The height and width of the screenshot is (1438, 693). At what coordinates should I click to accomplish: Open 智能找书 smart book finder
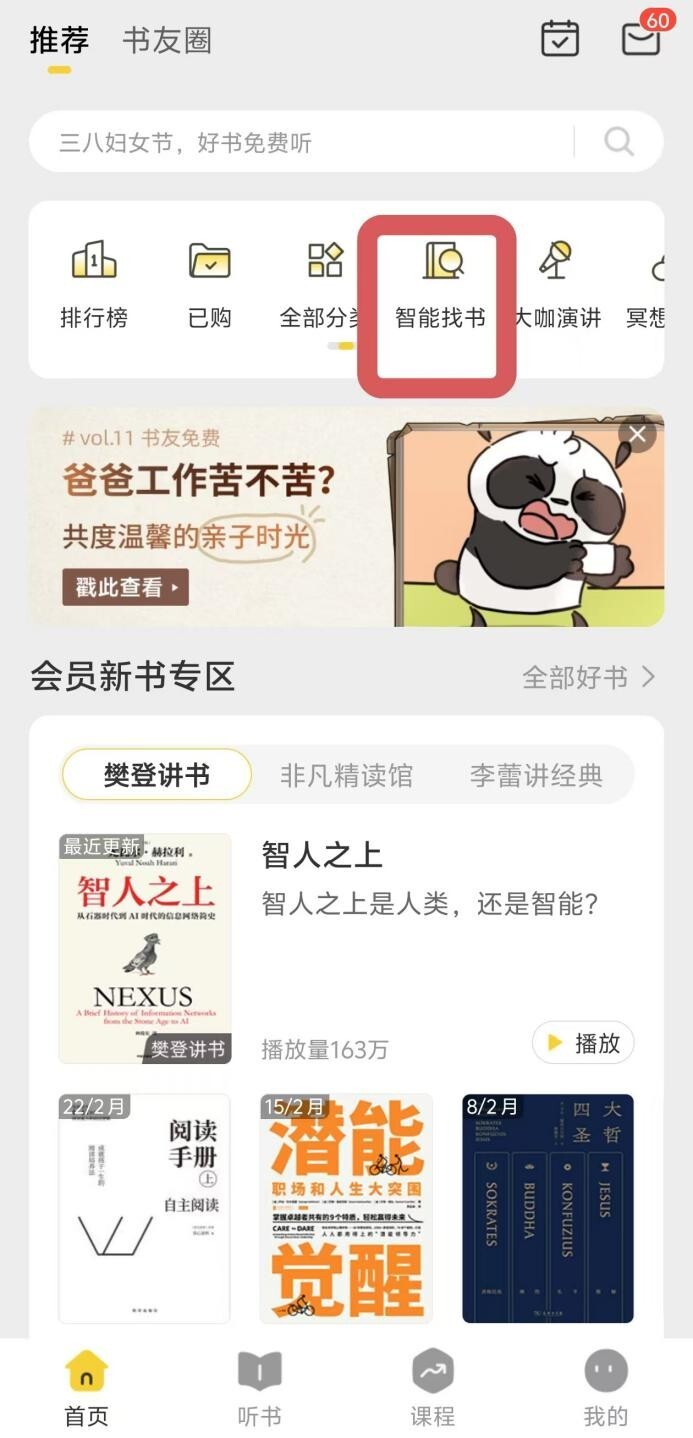tap(440, 286)
